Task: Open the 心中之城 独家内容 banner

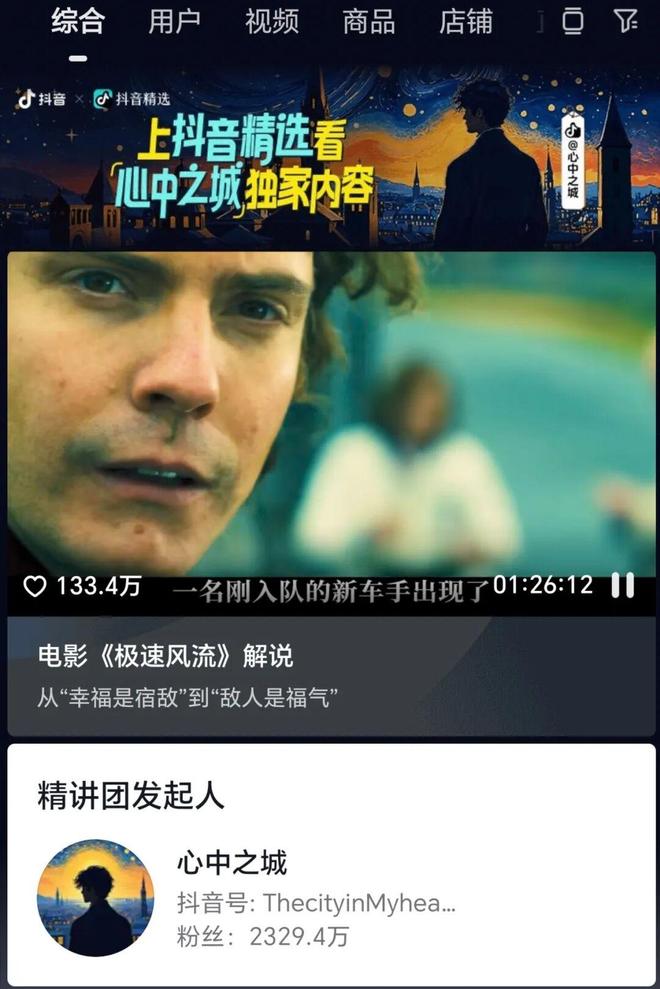Action: point(330,158)
